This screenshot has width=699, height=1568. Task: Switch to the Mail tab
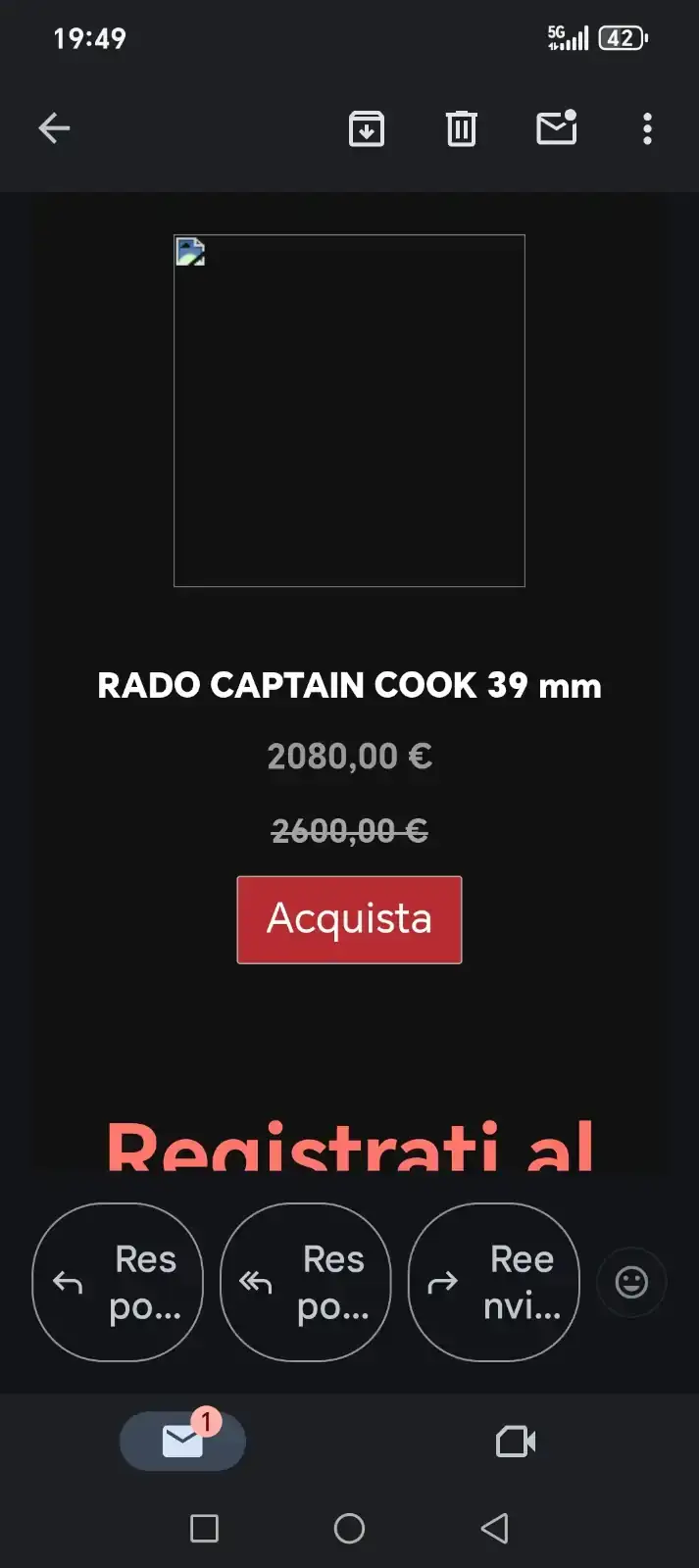click(182, 1442)
